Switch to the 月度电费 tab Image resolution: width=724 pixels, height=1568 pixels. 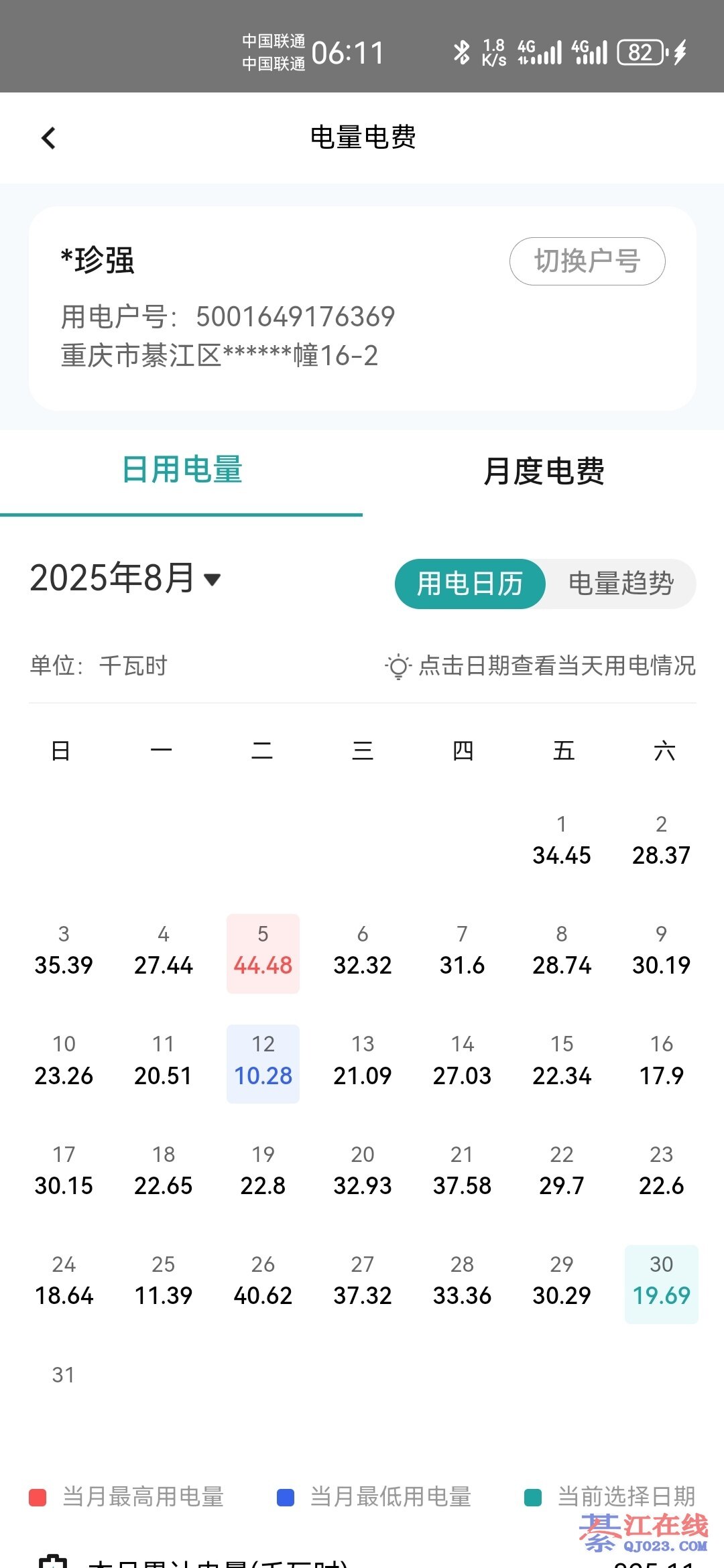544,471
